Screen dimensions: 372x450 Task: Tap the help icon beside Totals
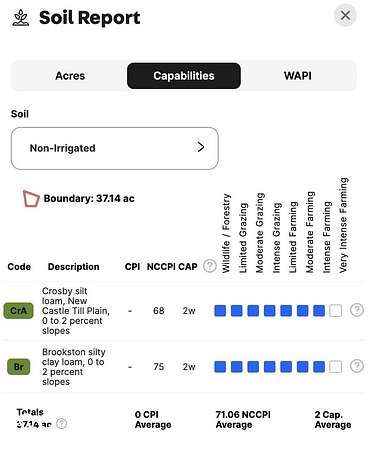click(x=61, y=424)
